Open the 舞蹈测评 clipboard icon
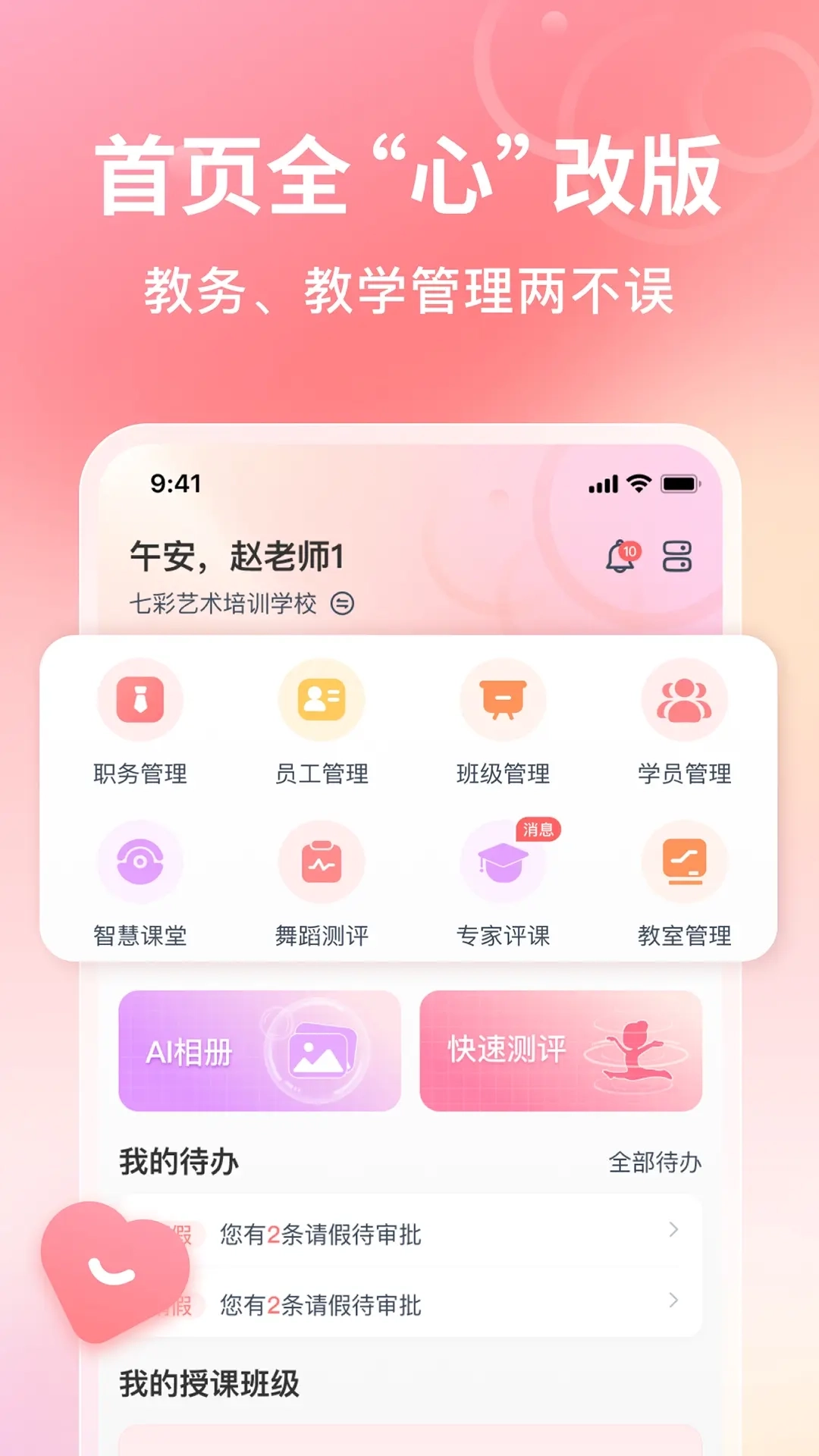 pyautogui.click(x=322, y=862)
